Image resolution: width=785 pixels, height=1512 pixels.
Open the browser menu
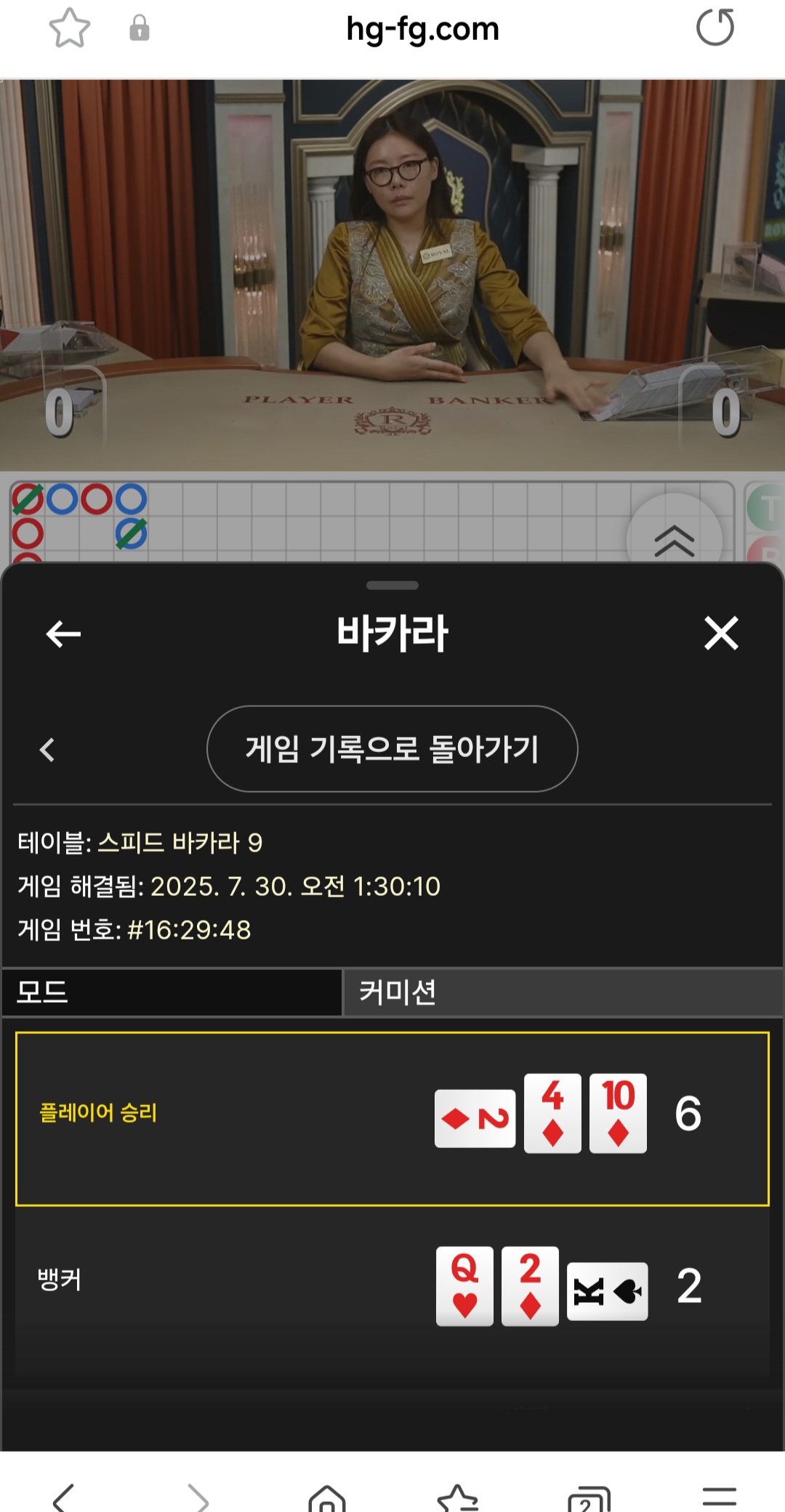tap(720, 1497)
